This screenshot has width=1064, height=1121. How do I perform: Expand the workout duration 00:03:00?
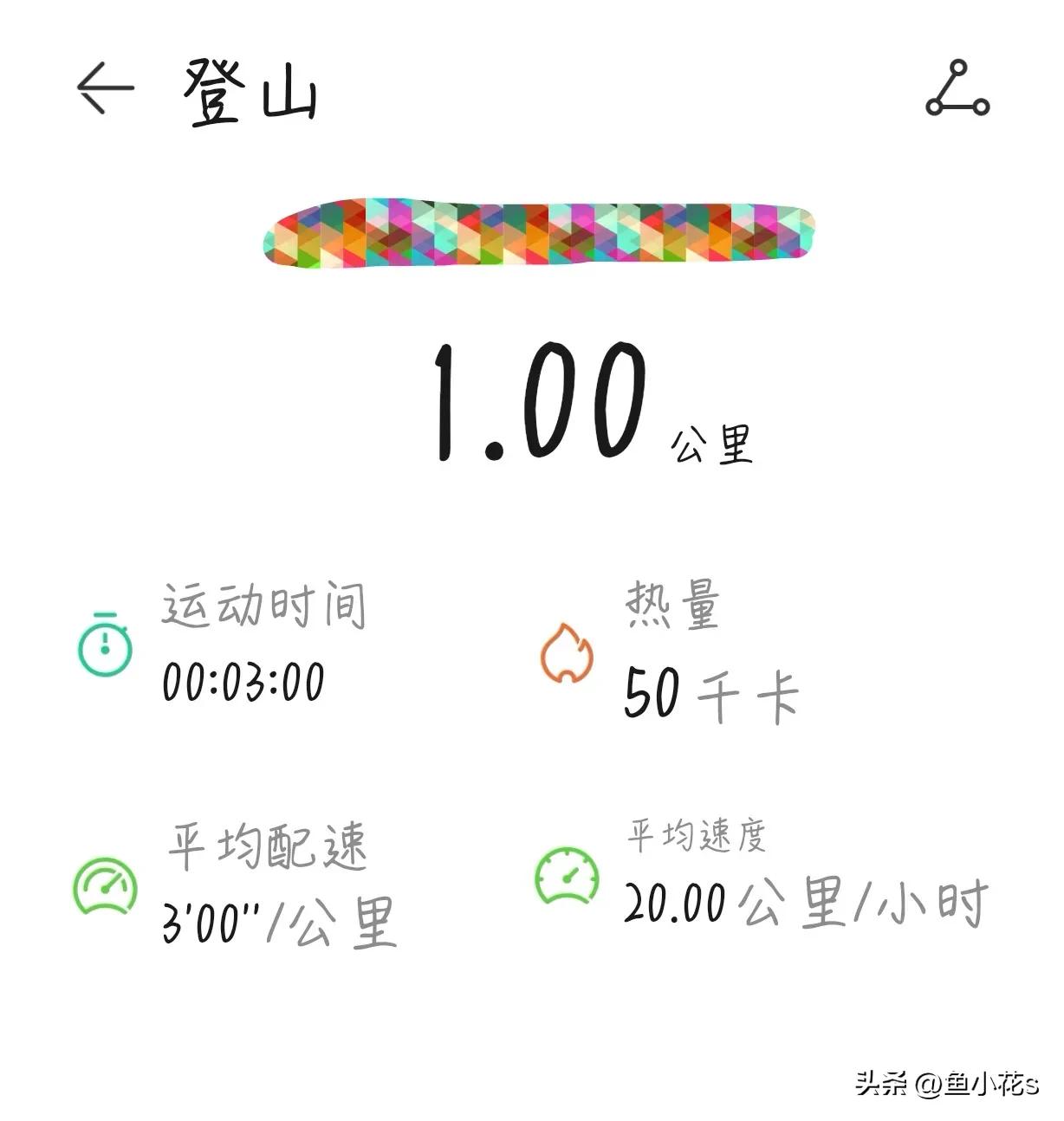coord(245,684)
